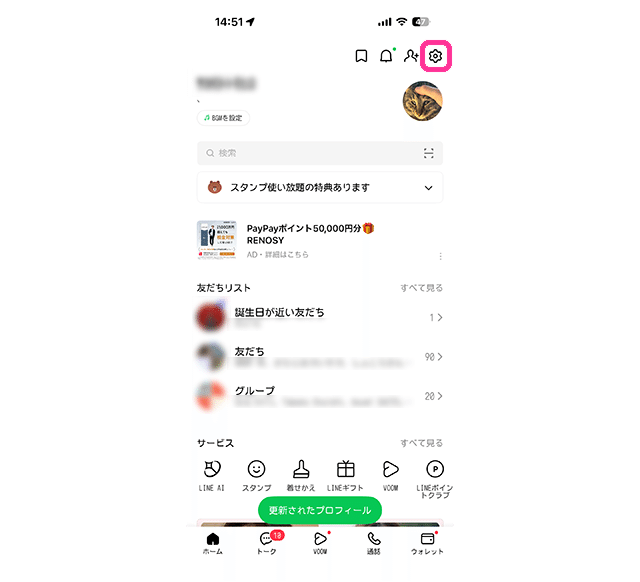
Task: Switch to the ウォレット tab
Action: pos(427,543)
